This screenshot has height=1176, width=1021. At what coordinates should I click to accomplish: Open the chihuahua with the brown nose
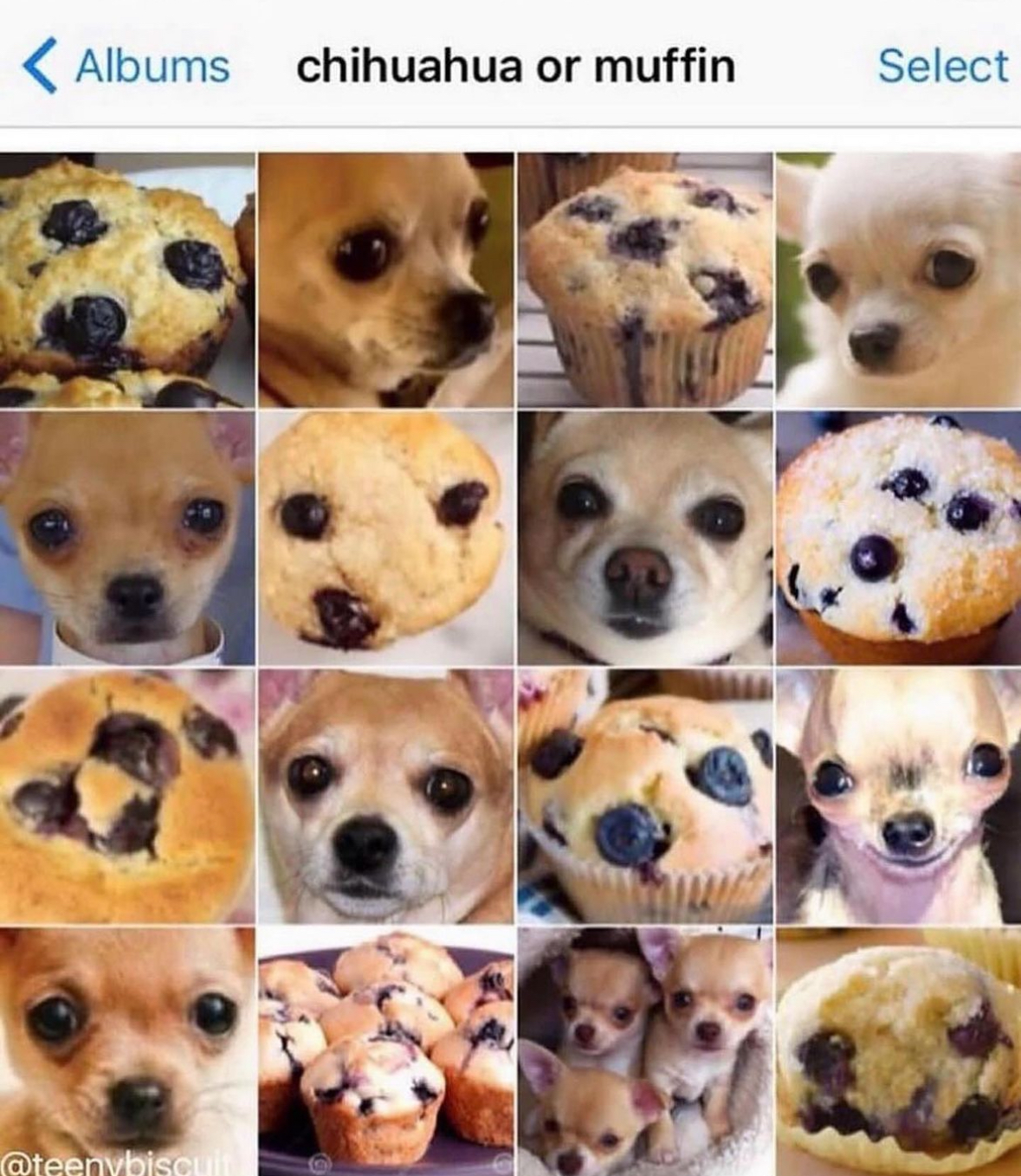coord(645,537)
